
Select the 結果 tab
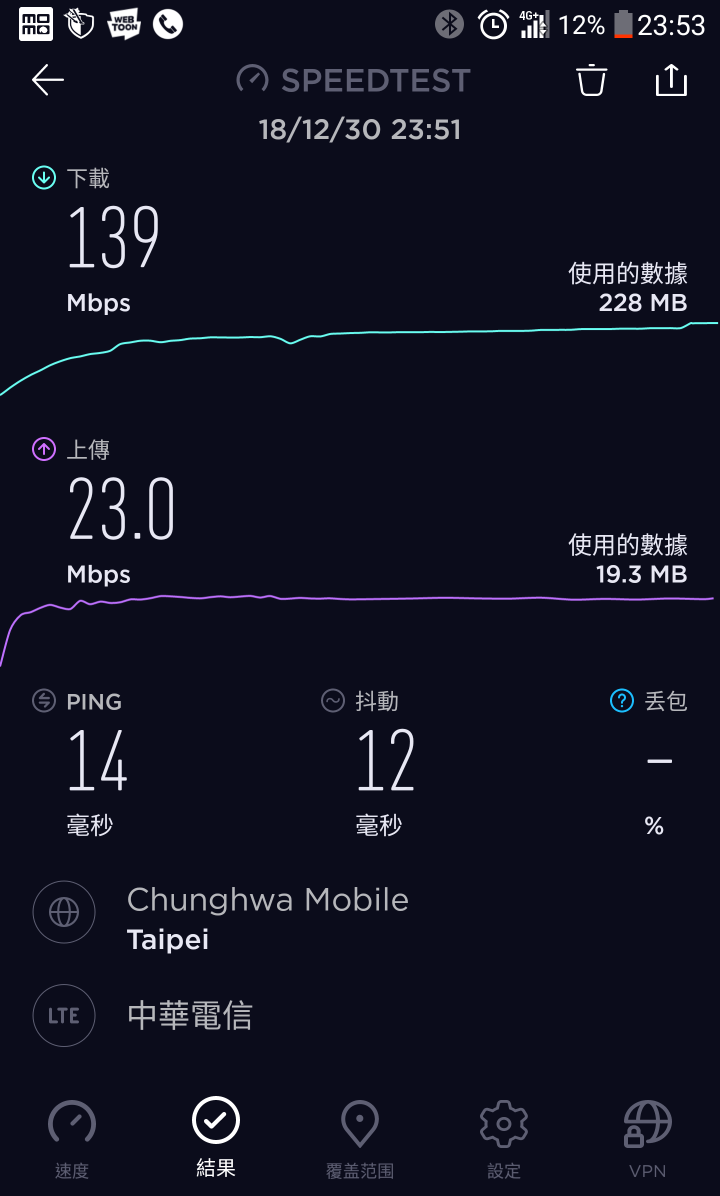coord(216,1137)
